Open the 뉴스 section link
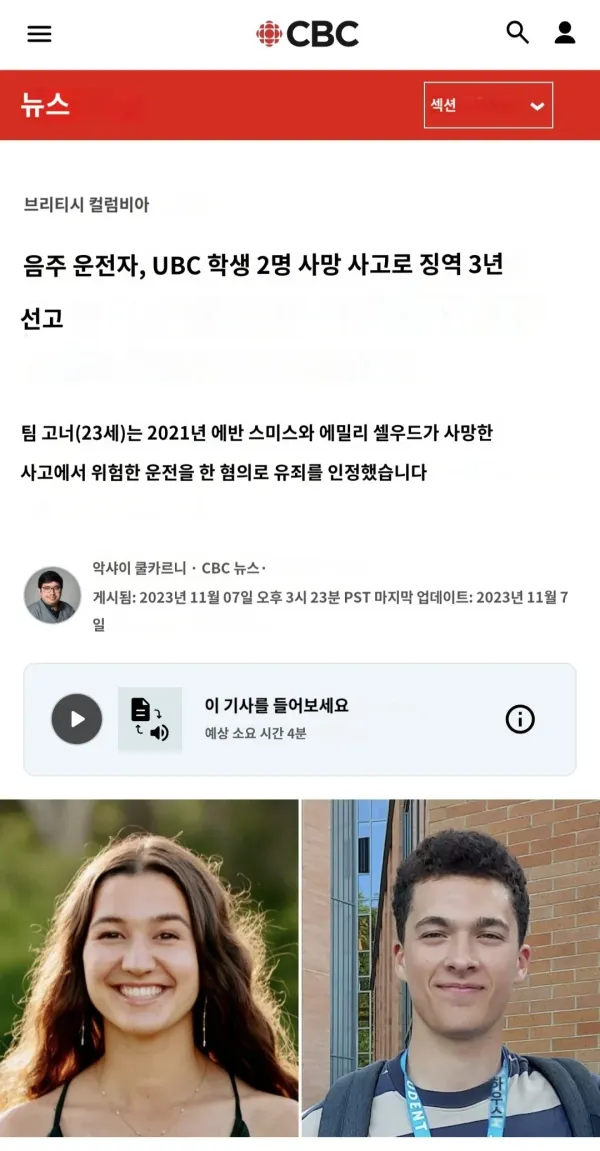This screenshot has height=1151, width=600. [46, 105]
